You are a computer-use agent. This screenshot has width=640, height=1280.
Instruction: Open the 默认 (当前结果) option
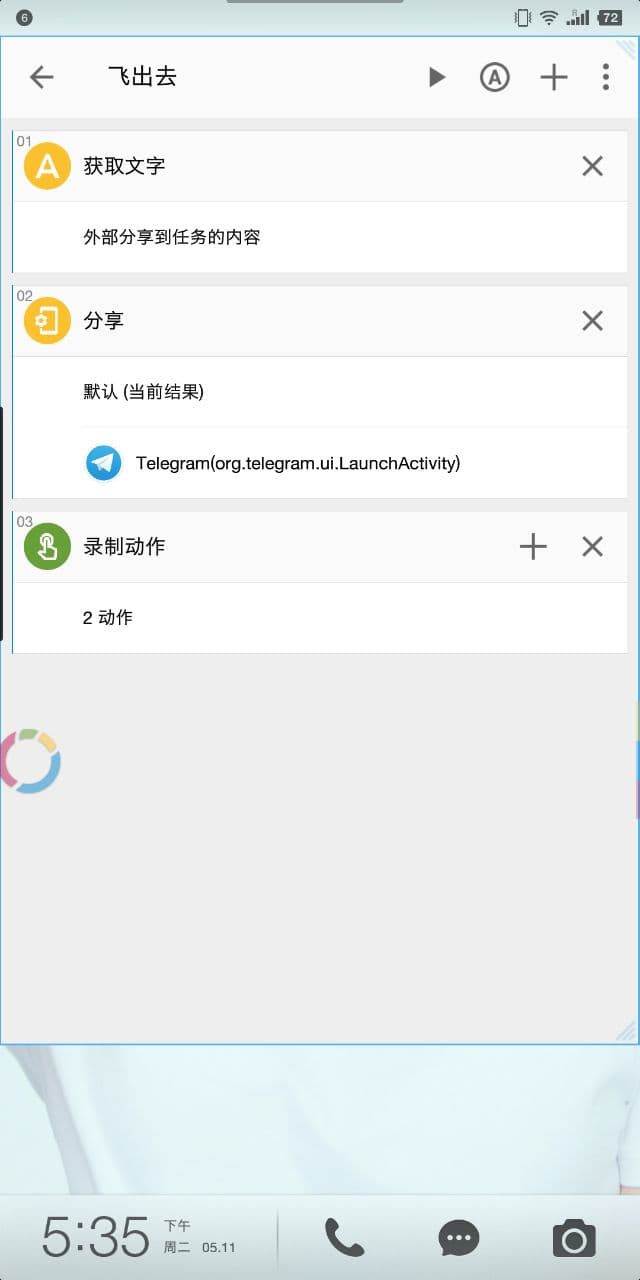click(320, 392)
